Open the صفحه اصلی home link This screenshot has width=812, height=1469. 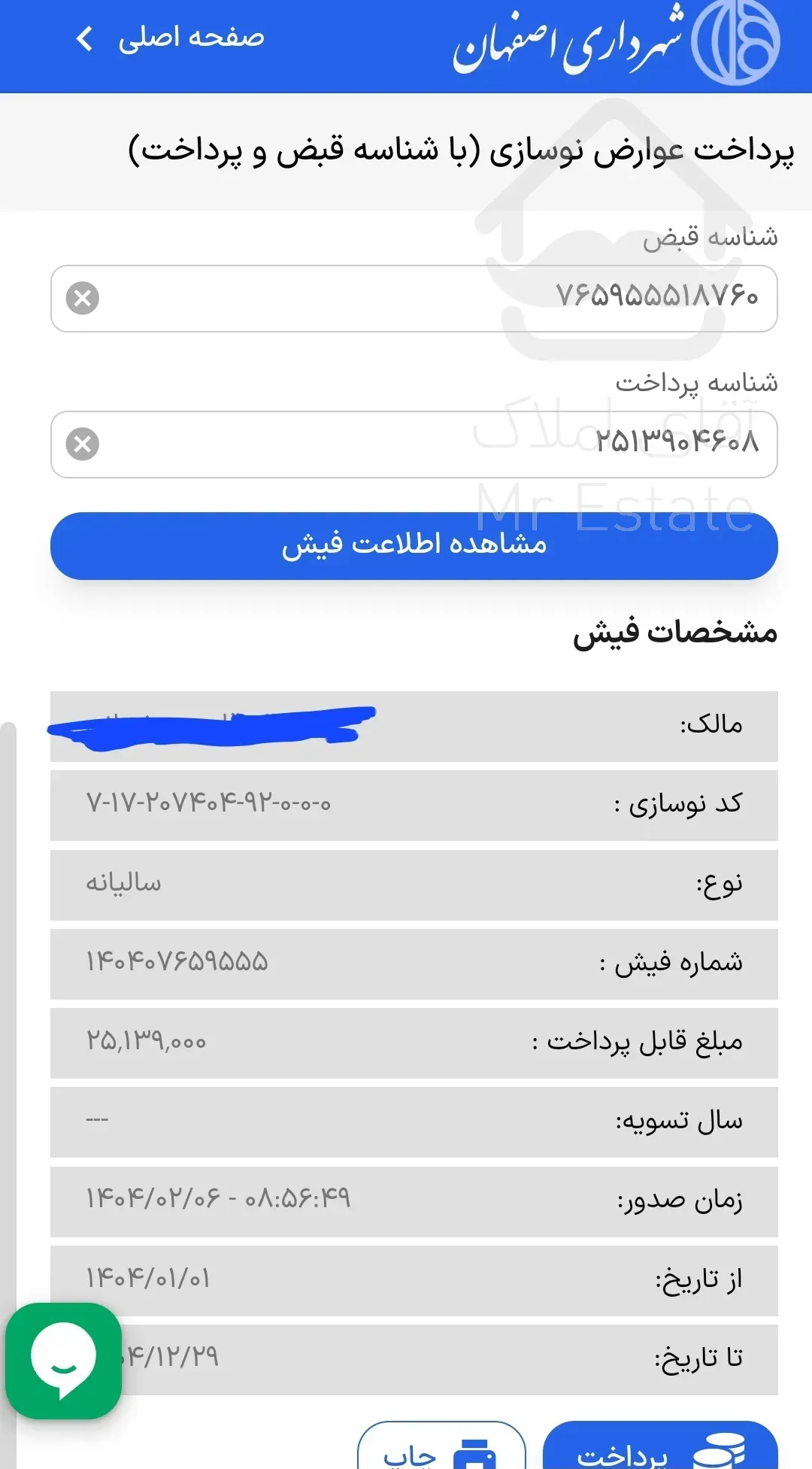192,38
